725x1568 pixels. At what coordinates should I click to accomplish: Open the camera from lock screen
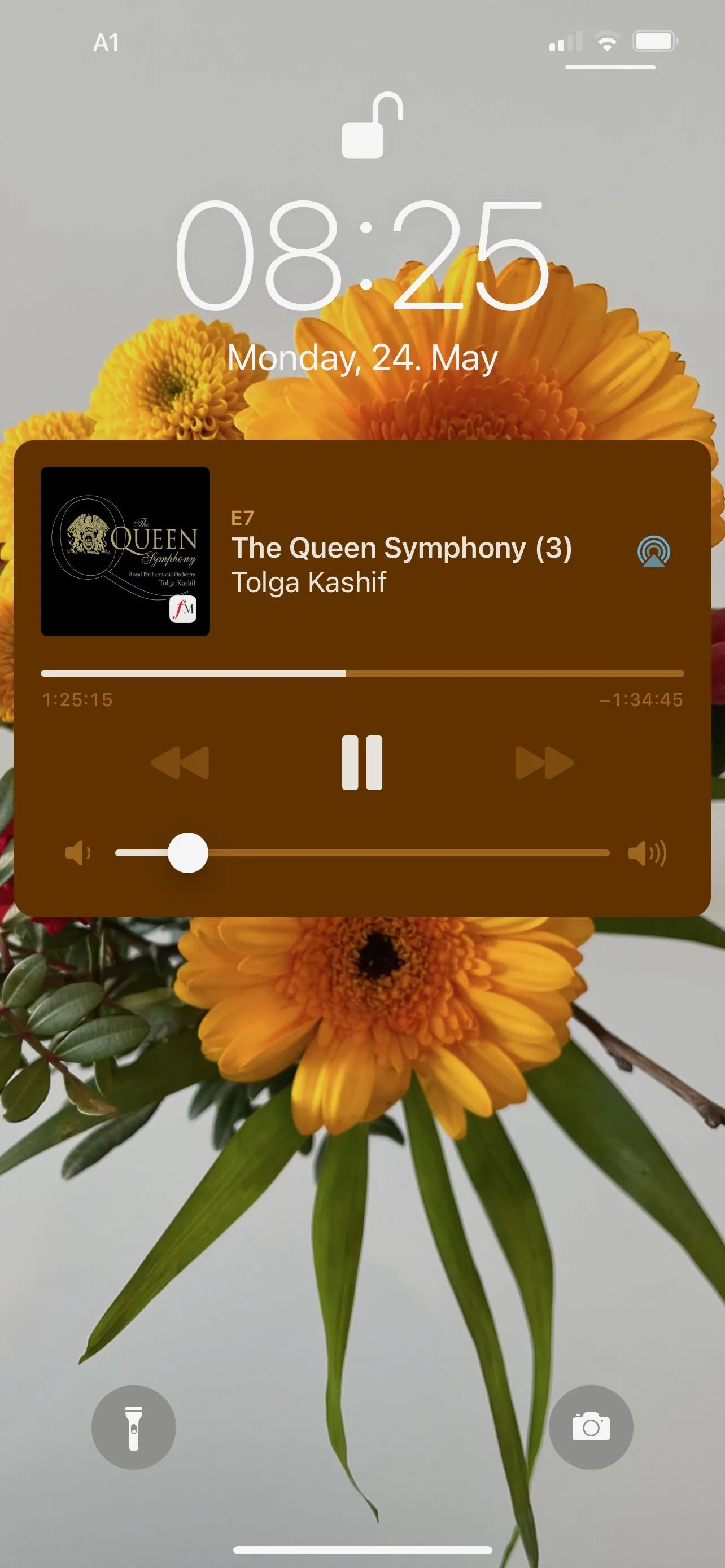[x=591, y=1428]
